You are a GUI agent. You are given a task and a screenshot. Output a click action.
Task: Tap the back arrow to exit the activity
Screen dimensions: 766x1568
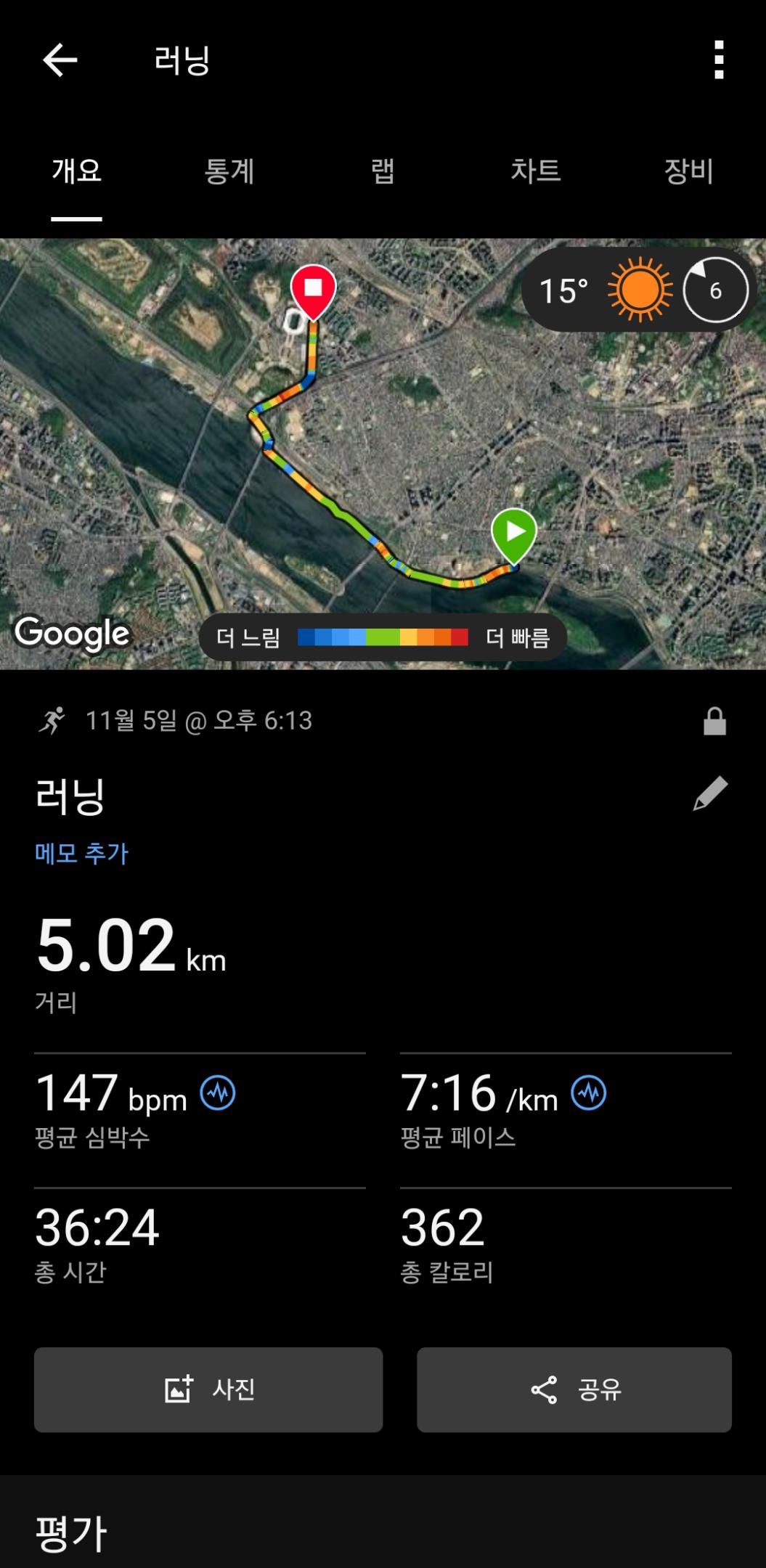point(61,60)
